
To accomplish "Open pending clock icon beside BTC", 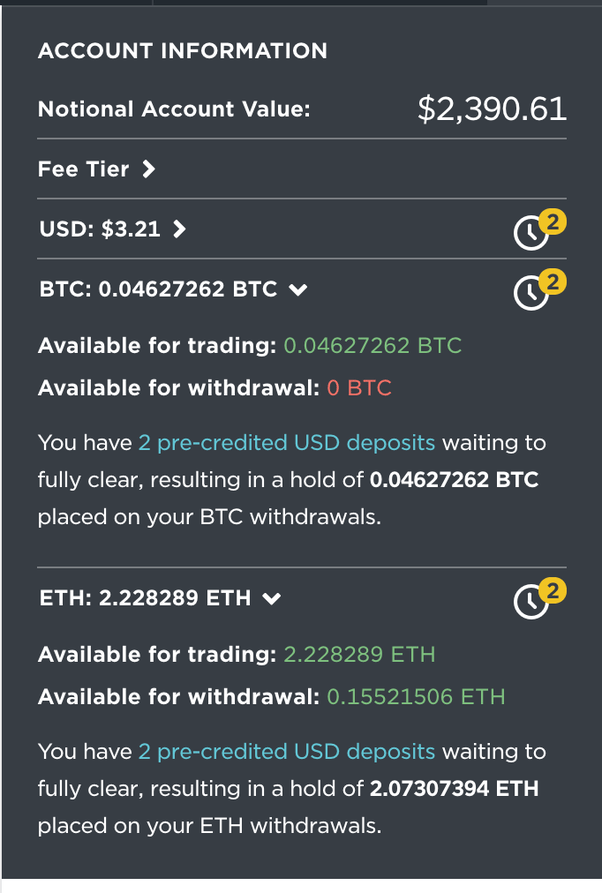I will tap(539, 290).
